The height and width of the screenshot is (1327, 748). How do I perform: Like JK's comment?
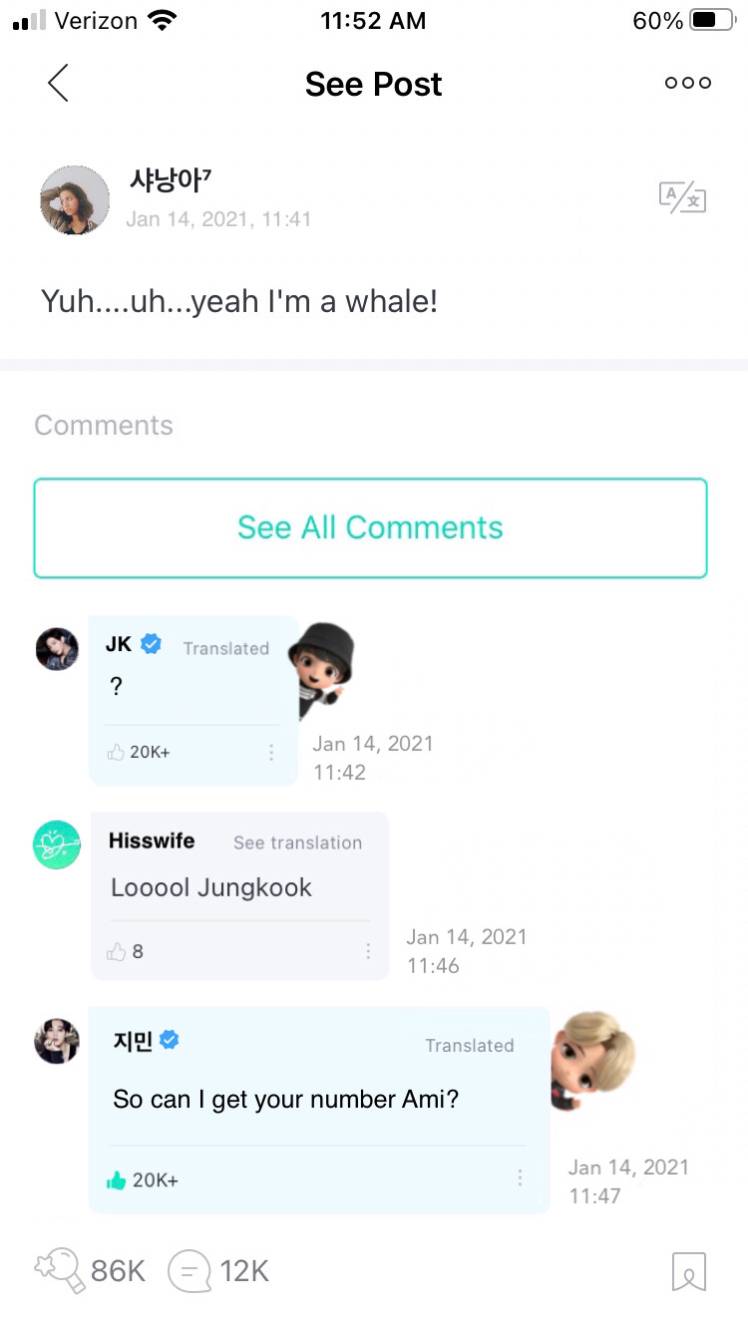click(117, 752)
